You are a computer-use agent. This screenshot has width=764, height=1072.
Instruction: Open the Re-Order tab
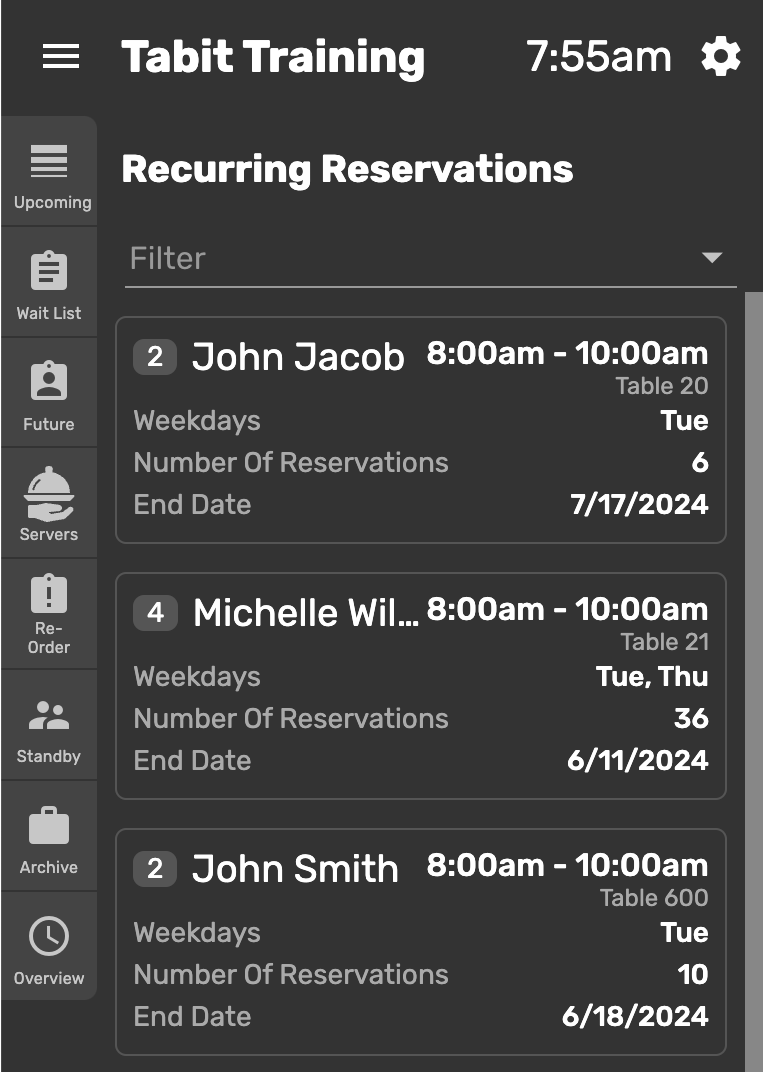tap(49, 615)
